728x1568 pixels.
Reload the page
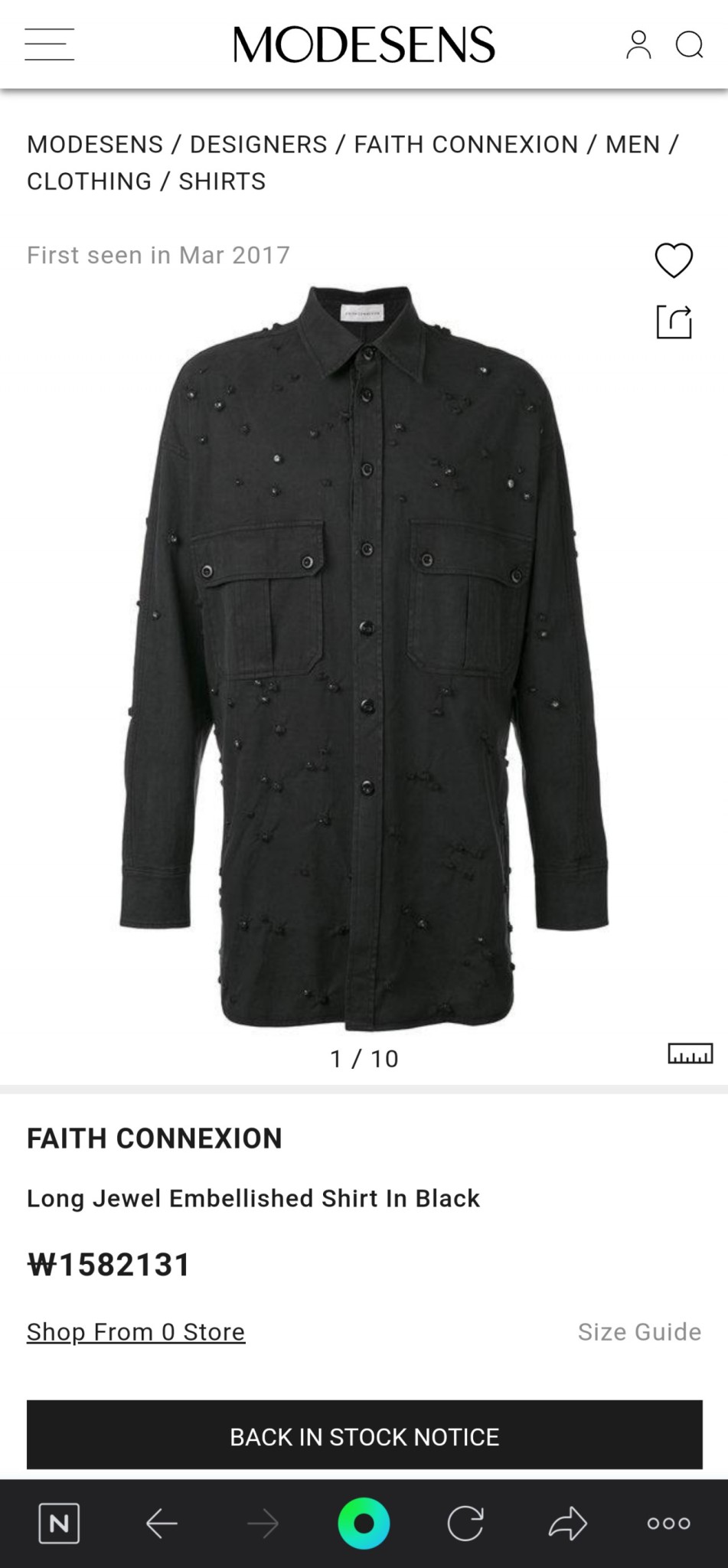(x=465, y=1524)
